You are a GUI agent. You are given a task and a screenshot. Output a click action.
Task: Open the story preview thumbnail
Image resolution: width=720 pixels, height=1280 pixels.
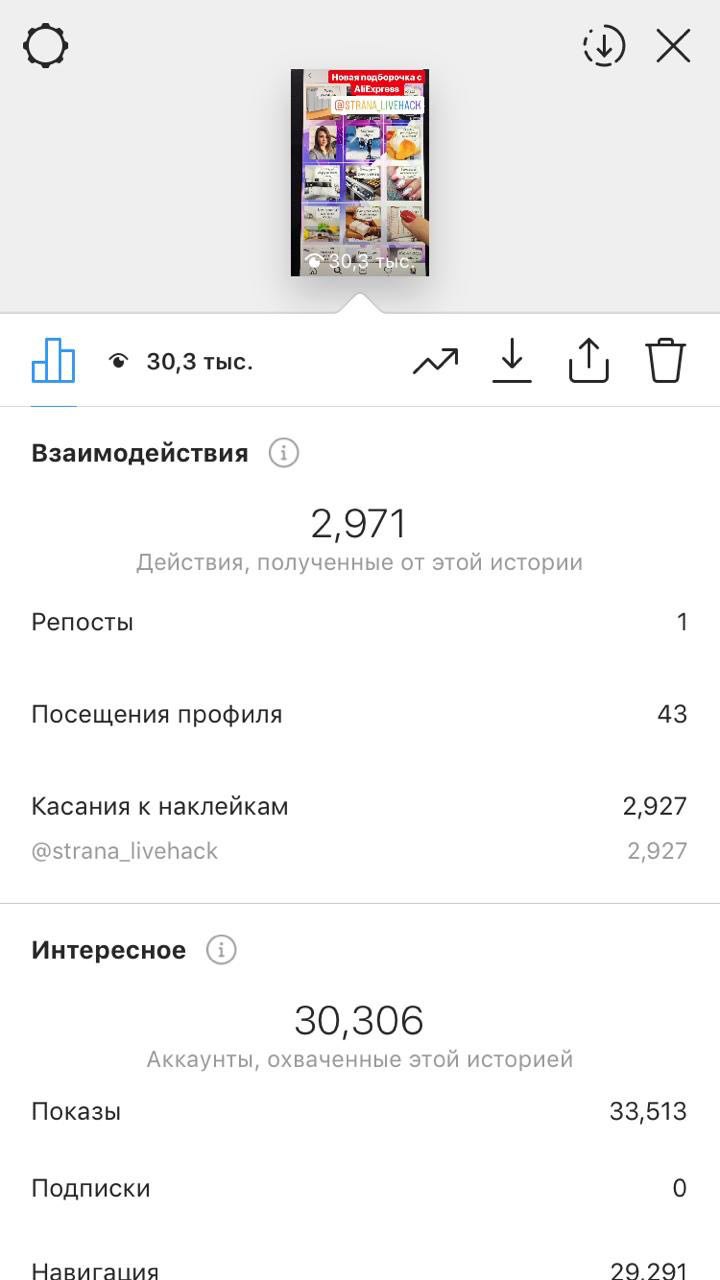(x=360, y=172)
